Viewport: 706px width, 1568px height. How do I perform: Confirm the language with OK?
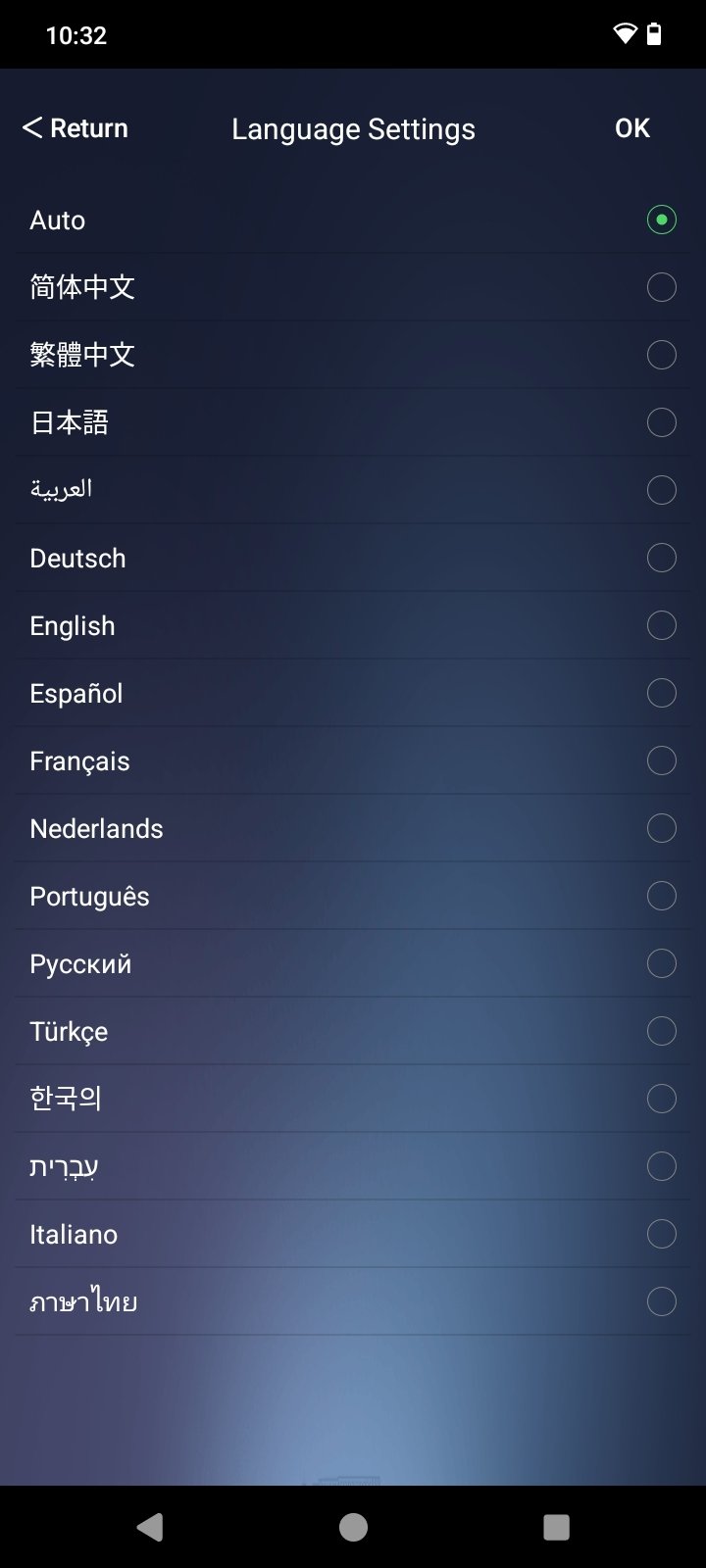(x=631, y=128)
